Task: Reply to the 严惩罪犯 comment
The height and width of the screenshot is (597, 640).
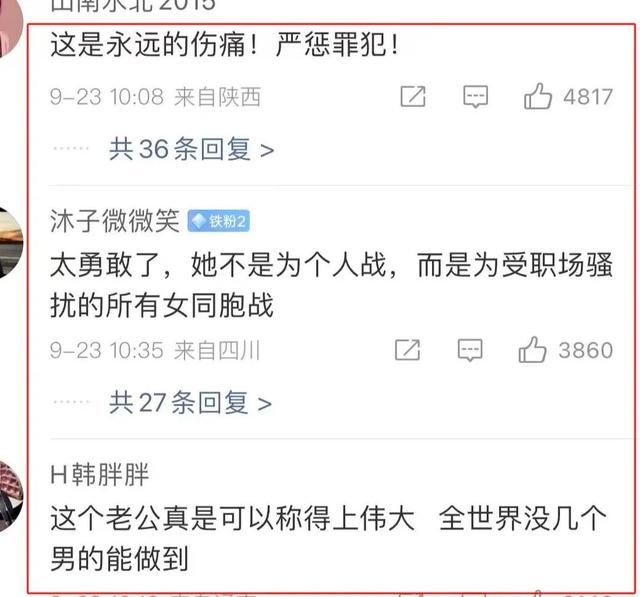Action: pos(476,97)
